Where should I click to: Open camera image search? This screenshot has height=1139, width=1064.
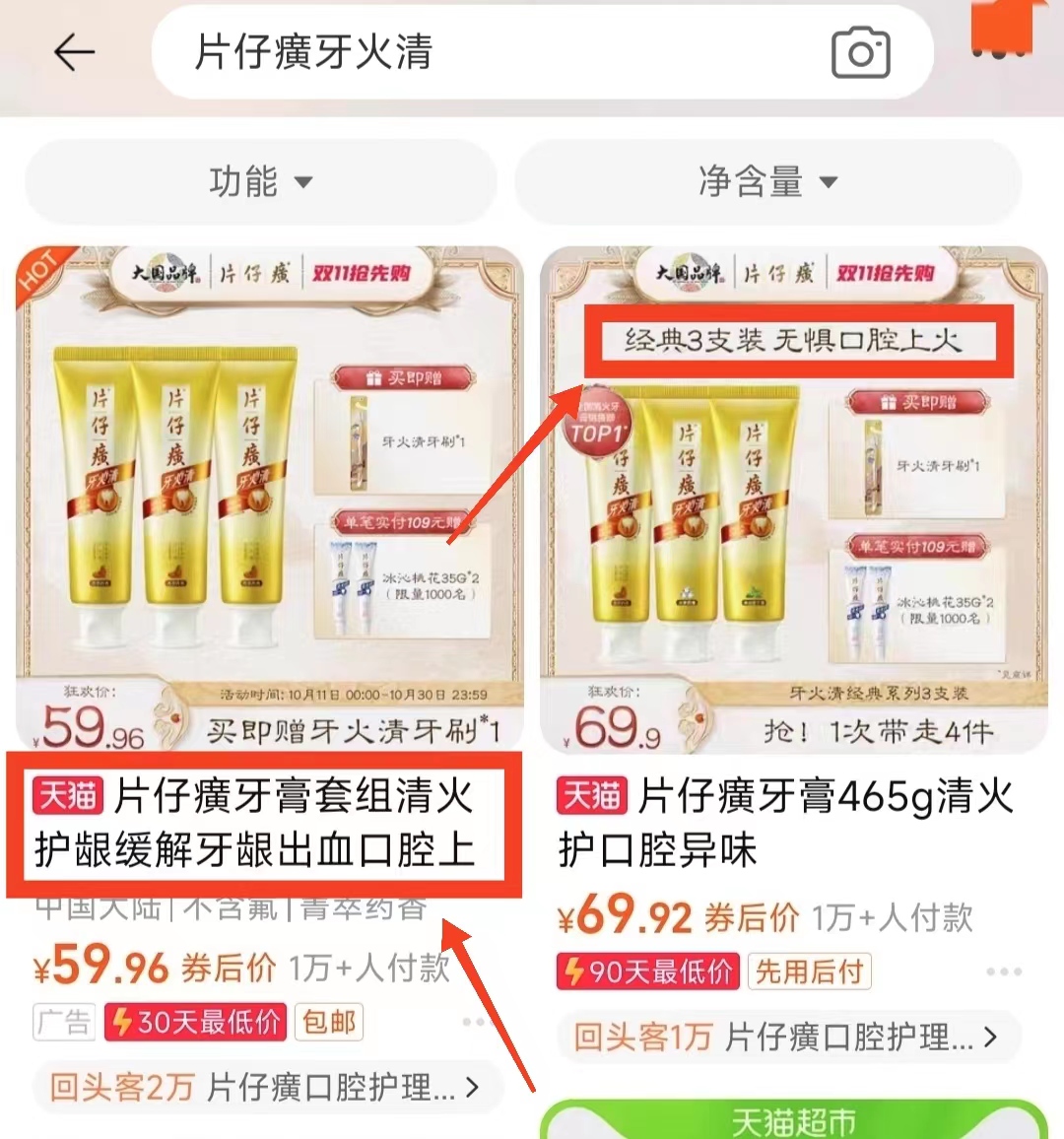[861, 53]
